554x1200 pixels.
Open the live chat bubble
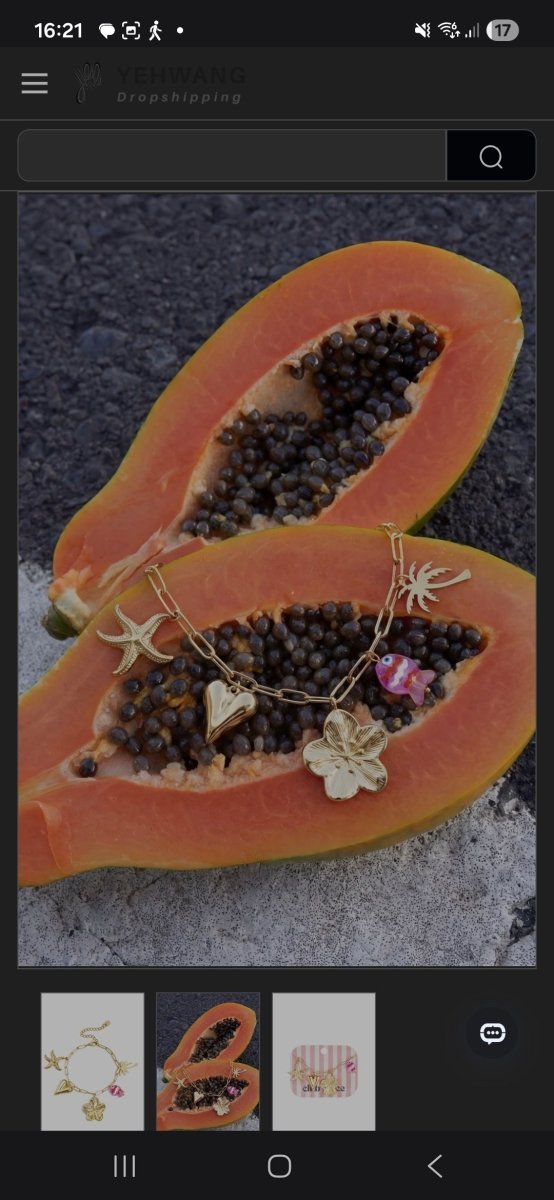(492, 1033)
